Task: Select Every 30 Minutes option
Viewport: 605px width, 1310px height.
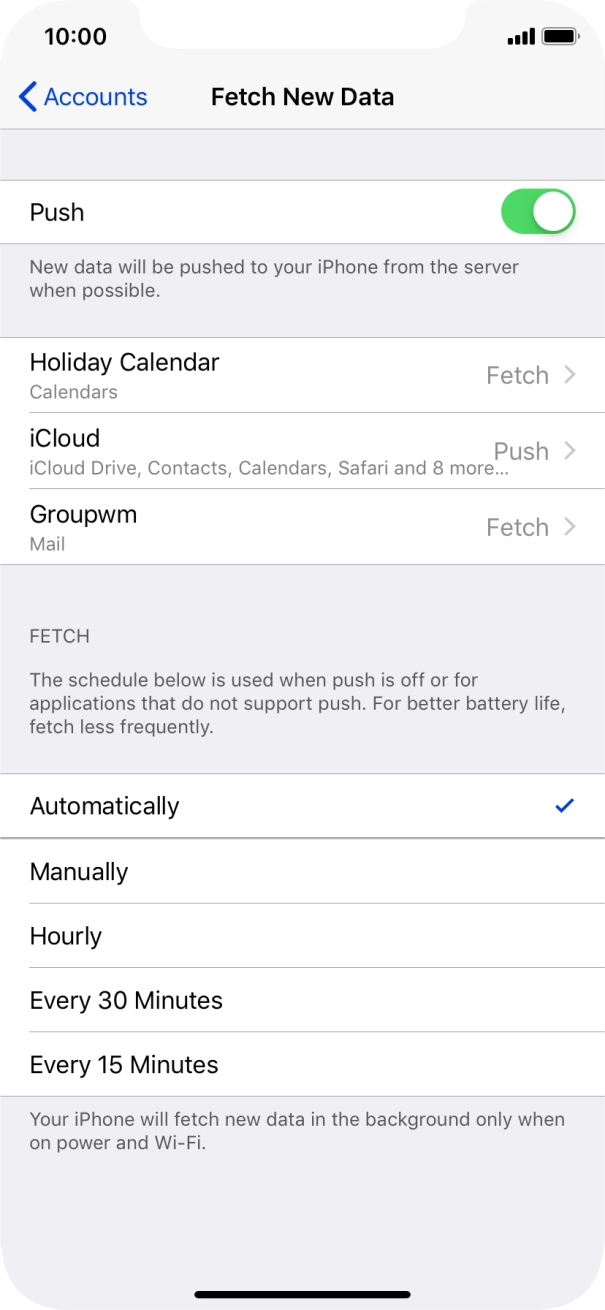Action: [302, 1000]
